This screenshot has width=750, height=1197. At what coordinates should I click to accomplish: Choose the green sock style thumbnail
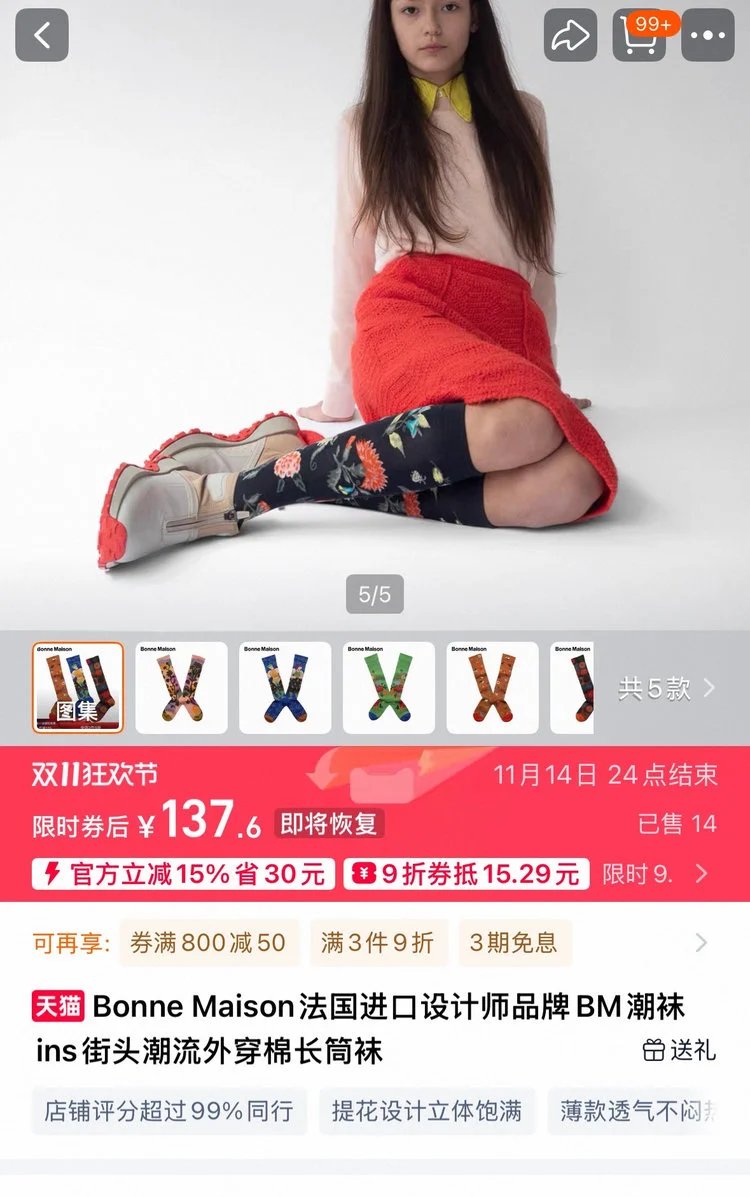389,688
